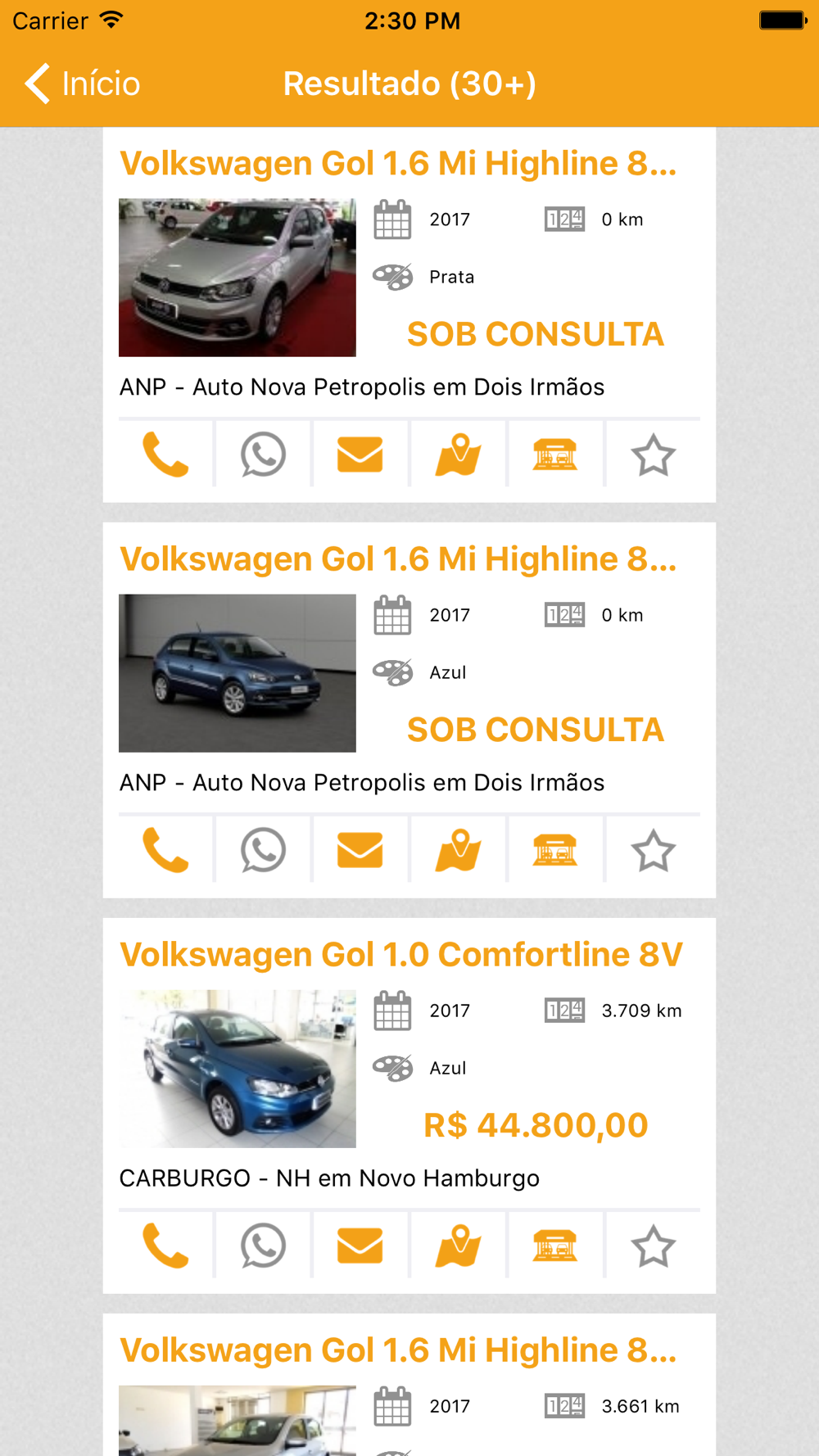This screenshot has width=819, height=1456.
Task: View CARBURGO dealer store page
Action: click(555, 1246)
